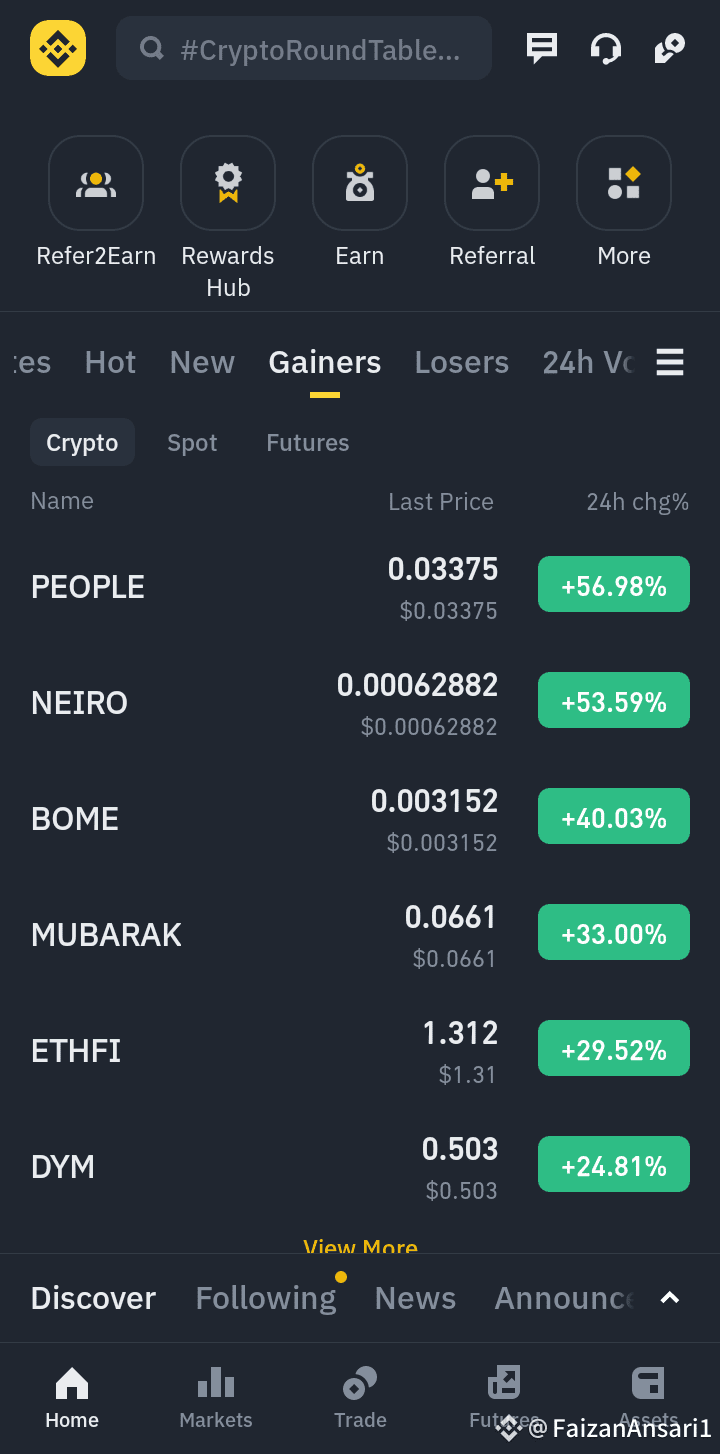Collapse the Discover feed with the chevron

pyautogui.click(x=670, y=1297)
